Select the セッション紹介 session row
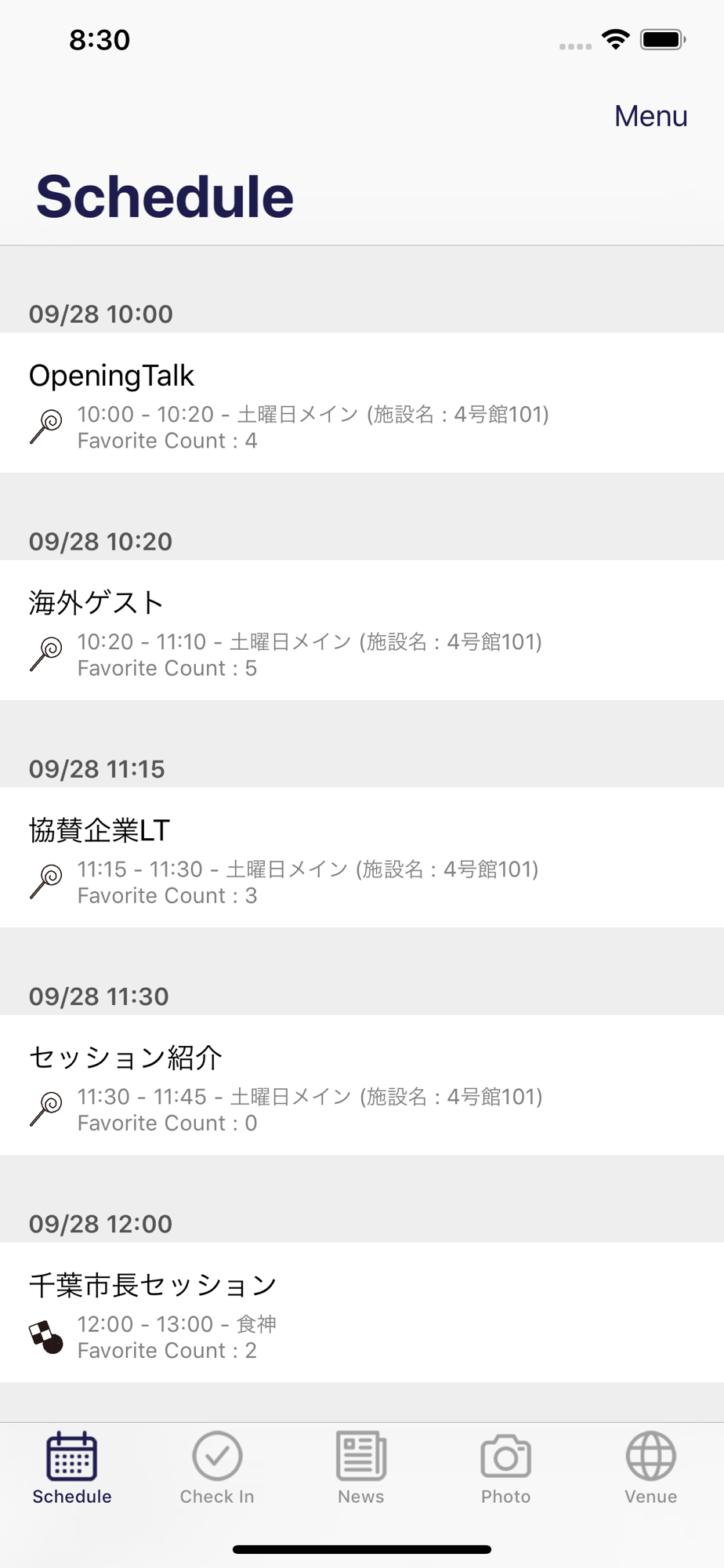The image size is (724, 1568). [x=362, y=1084]
